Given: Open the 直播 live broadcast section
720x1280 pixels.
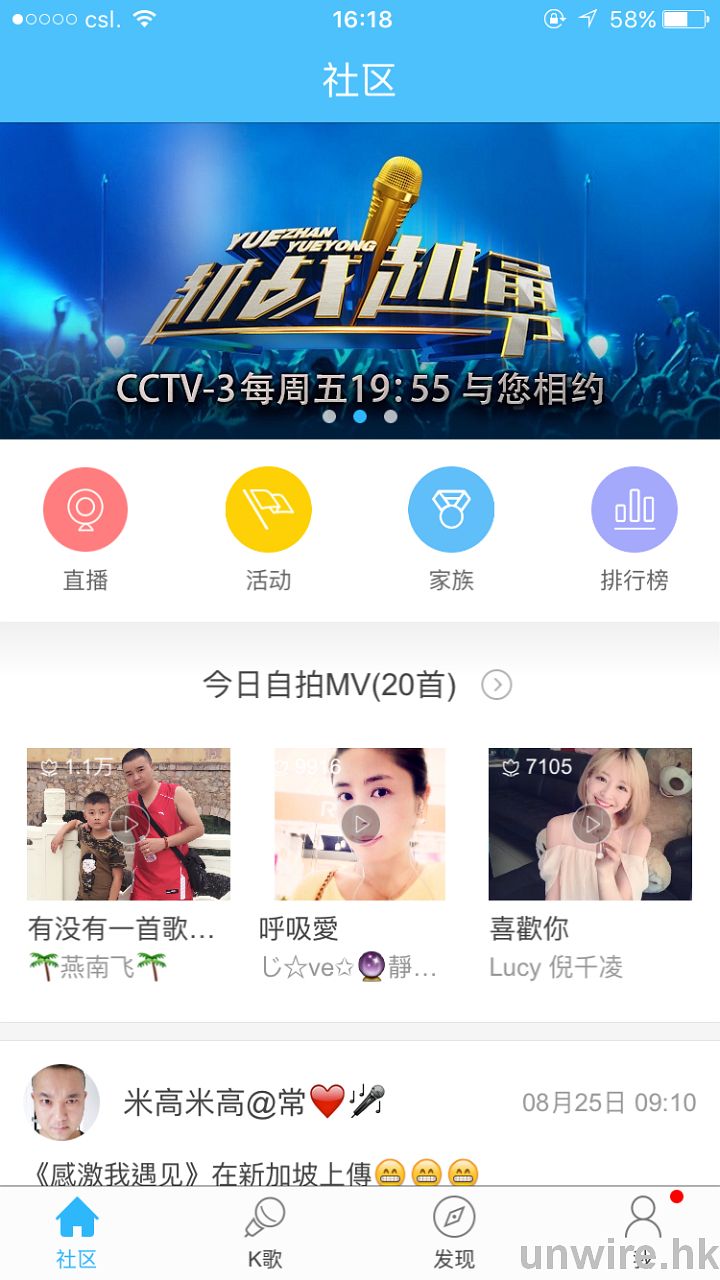Looking at the screenshot, I should coord(85,510).
